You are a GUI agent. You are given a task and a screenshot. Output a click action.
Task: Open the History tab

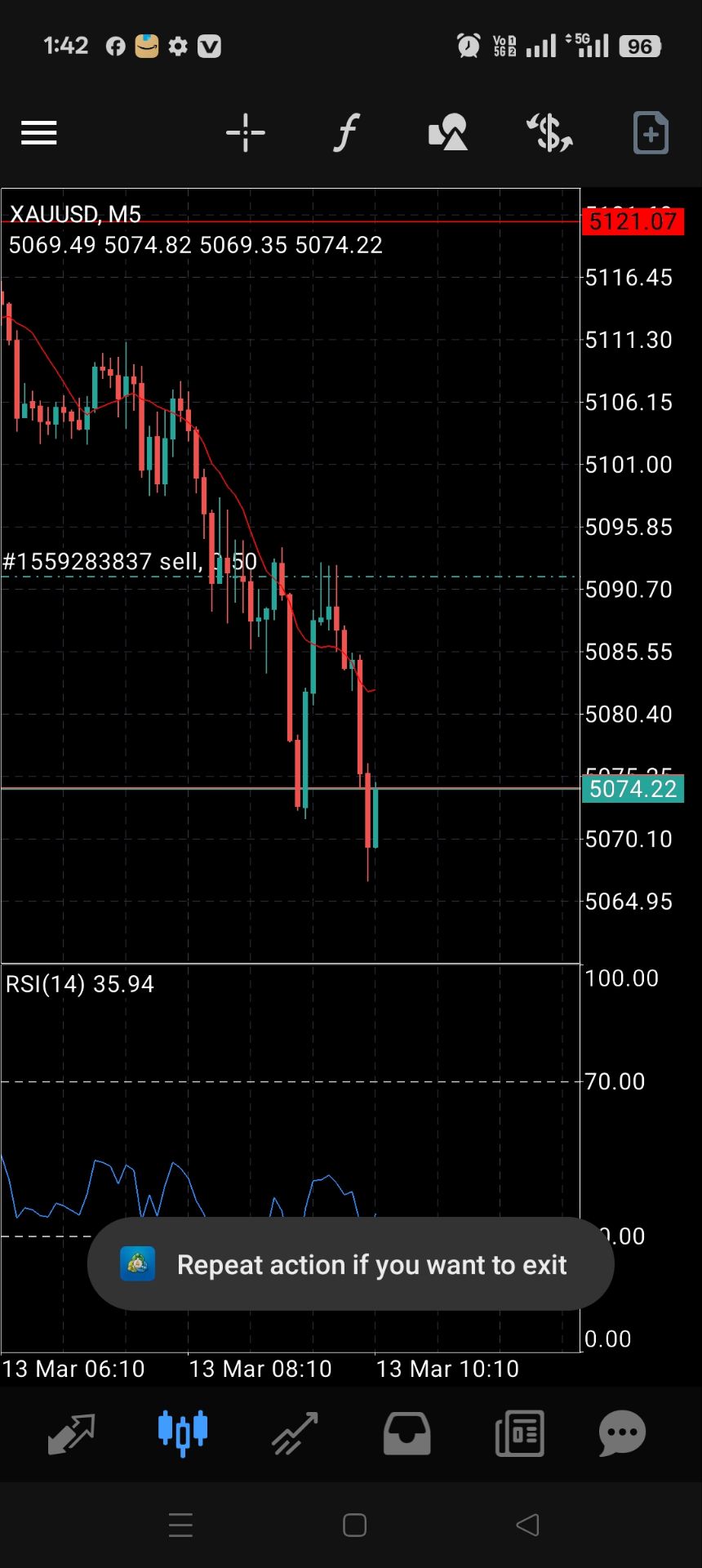click(x=407, y=1433)
